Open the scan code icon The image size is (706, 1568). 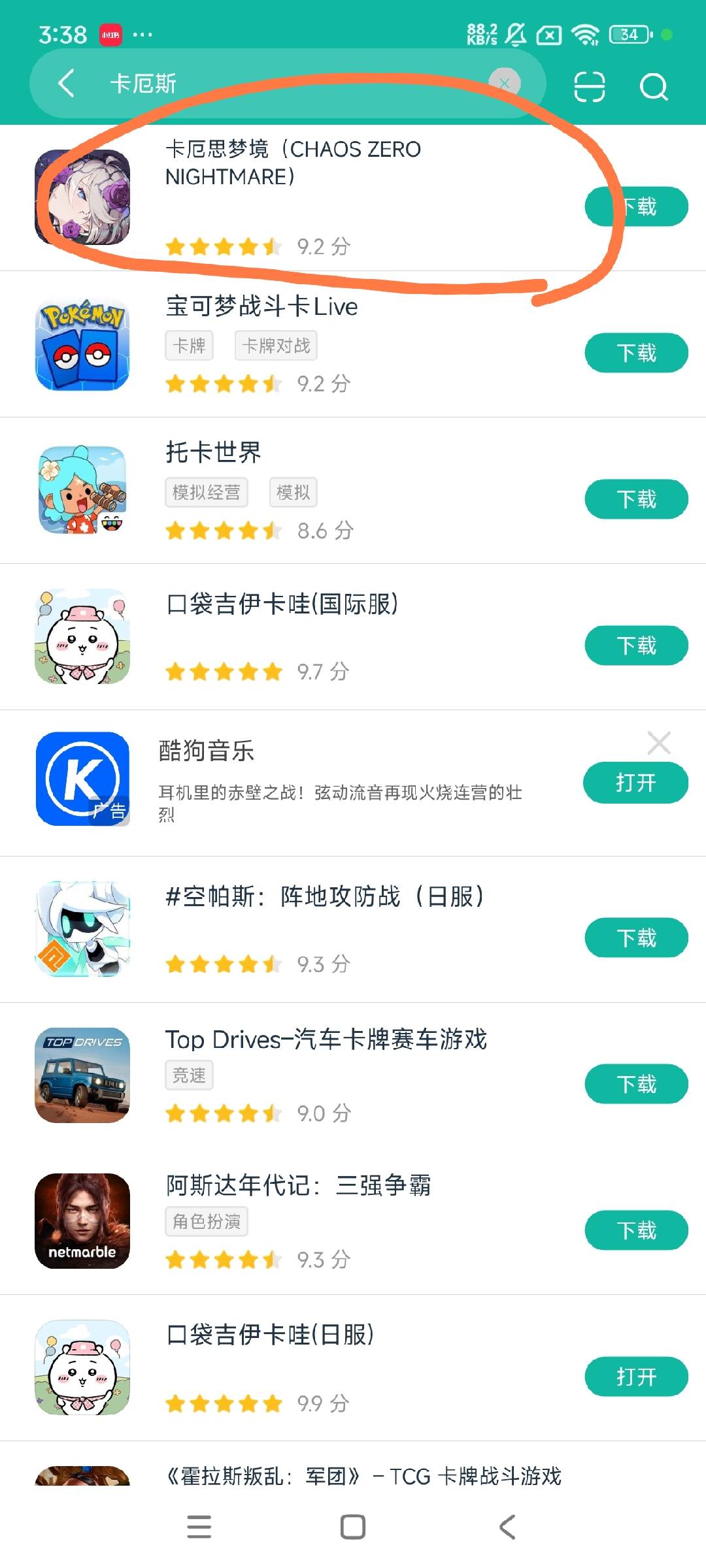(x=589, y=86)
